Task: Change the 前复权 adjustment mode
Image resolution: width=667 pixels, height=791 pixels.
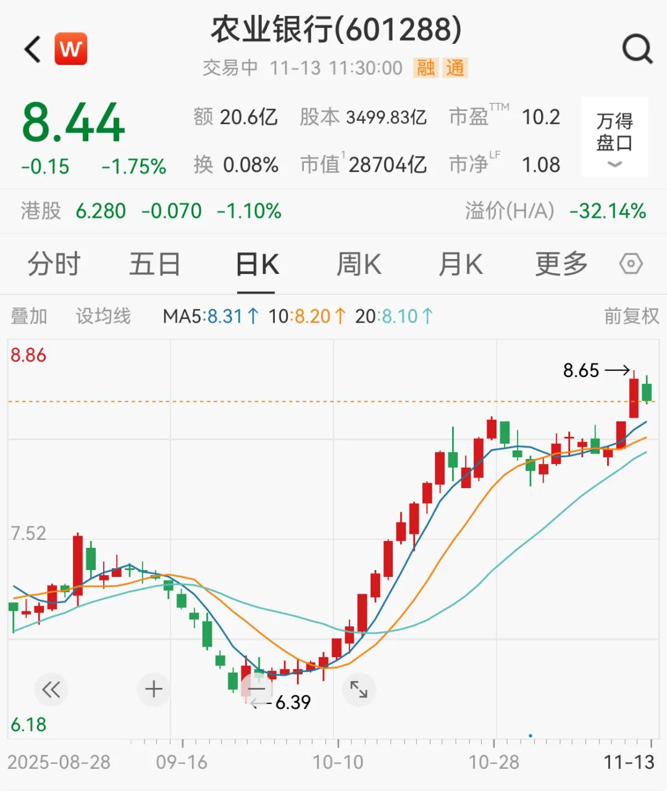Action: pos(631,316)
